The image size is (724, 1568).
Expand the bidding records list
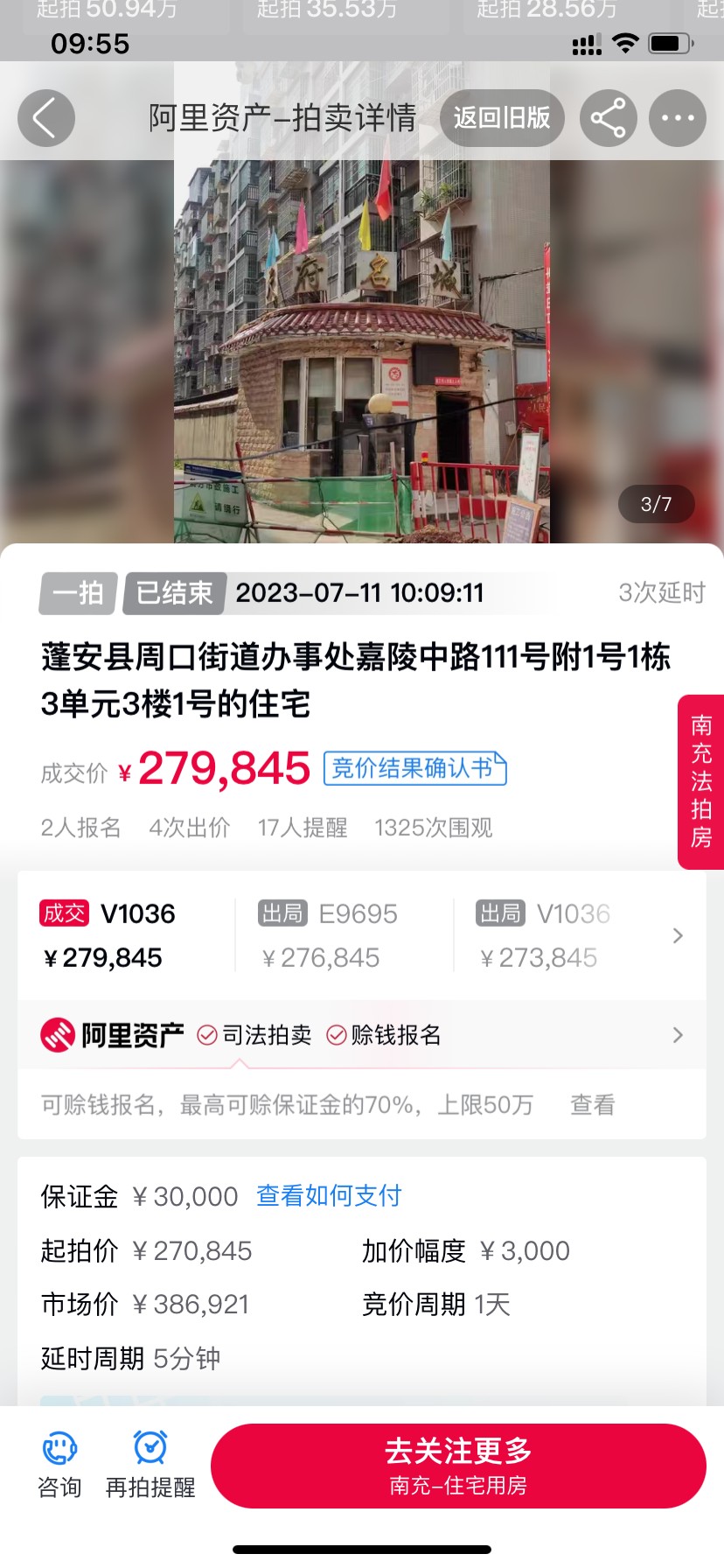pos(678,935)
